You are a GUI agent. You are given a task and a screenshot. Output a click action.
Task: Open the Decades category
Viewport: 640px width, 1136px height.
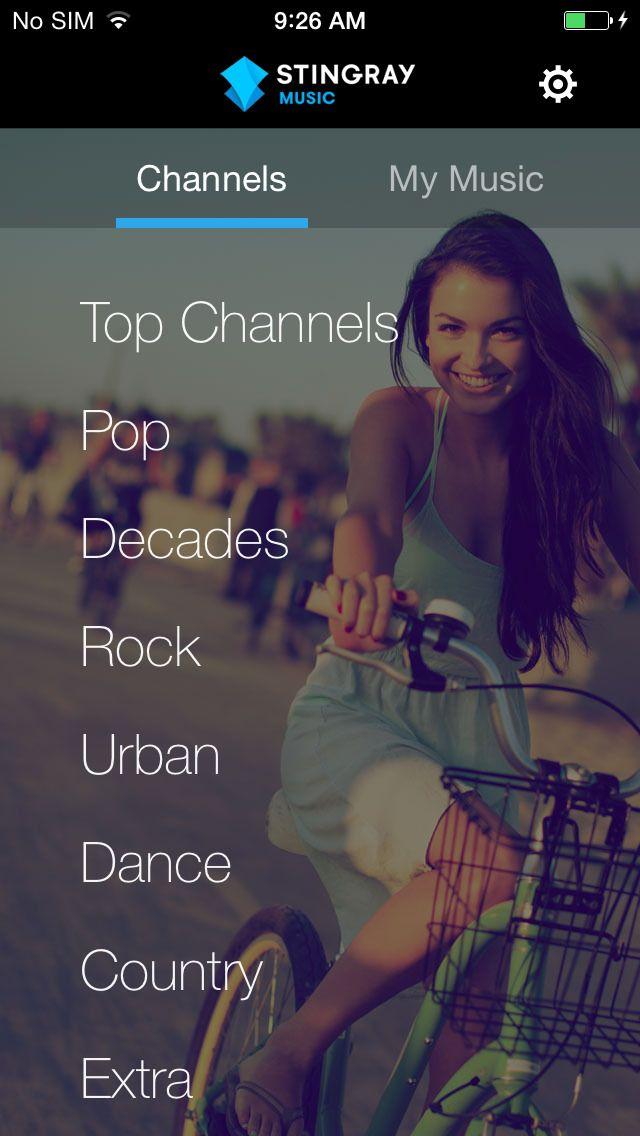184,539
